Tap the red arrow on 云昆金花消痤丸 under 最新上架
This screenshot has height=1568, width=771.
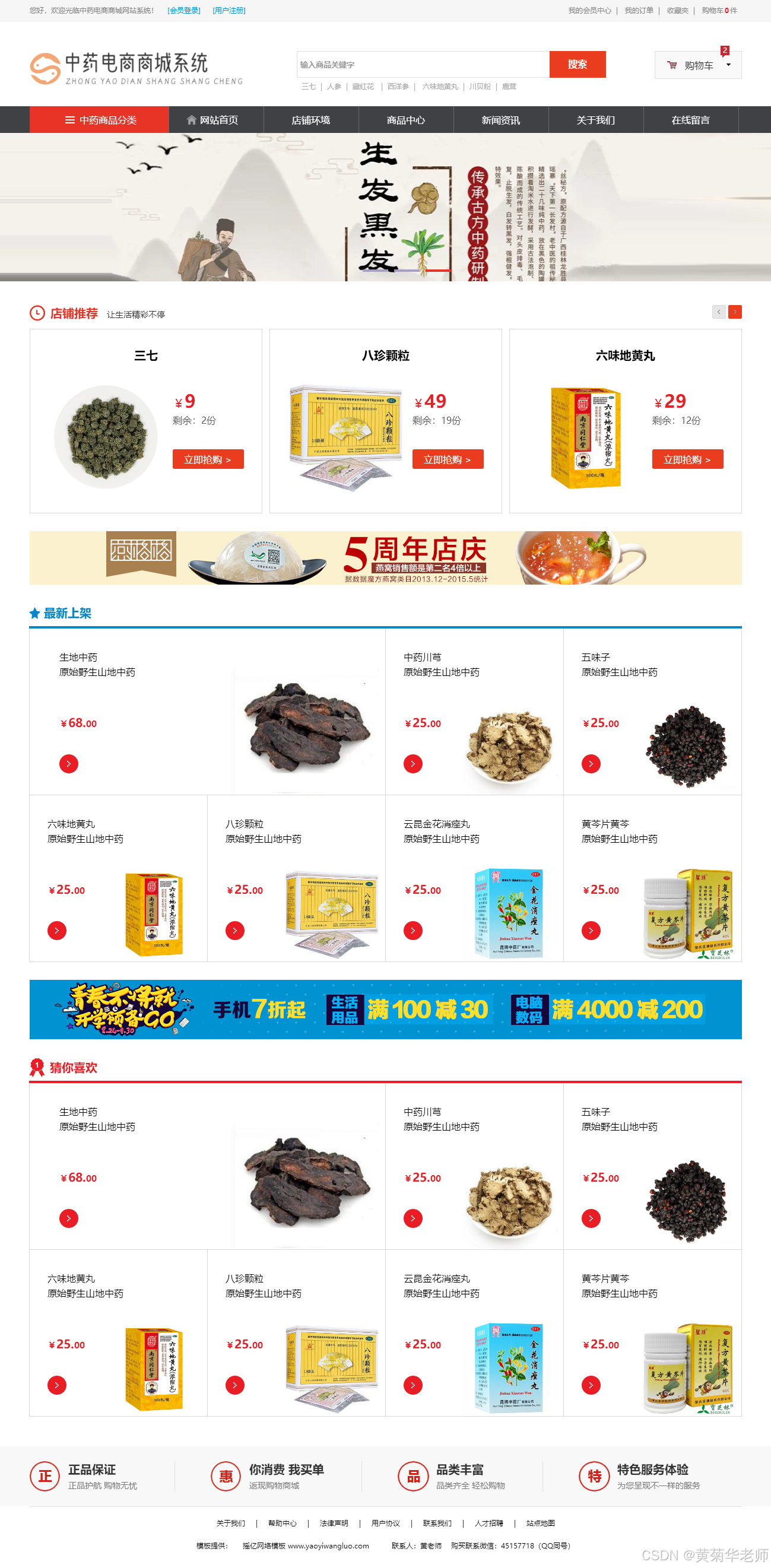pyautogui.click(x=413, y=930)
